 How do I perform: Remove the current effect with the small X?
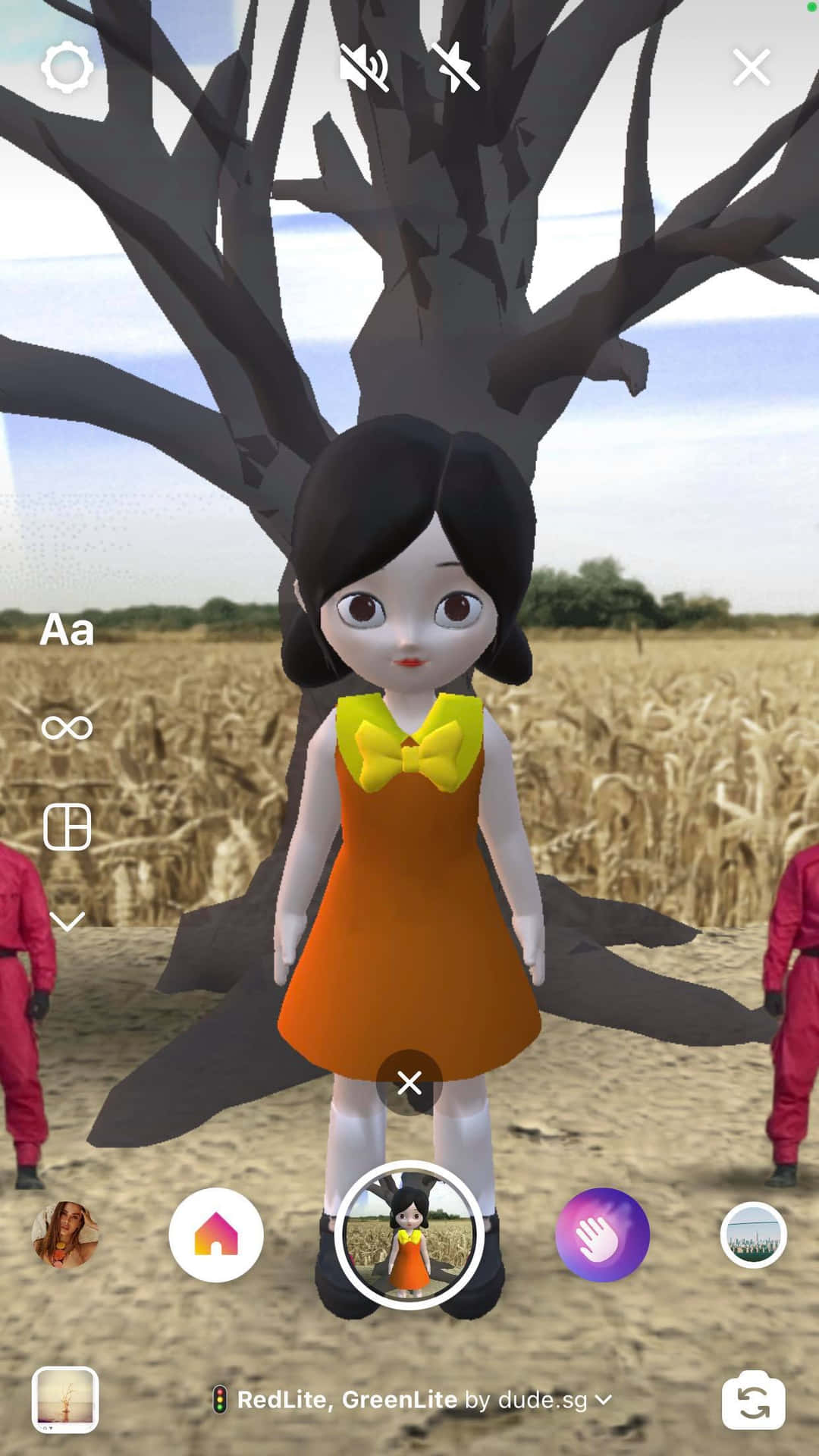(409, 1083)
